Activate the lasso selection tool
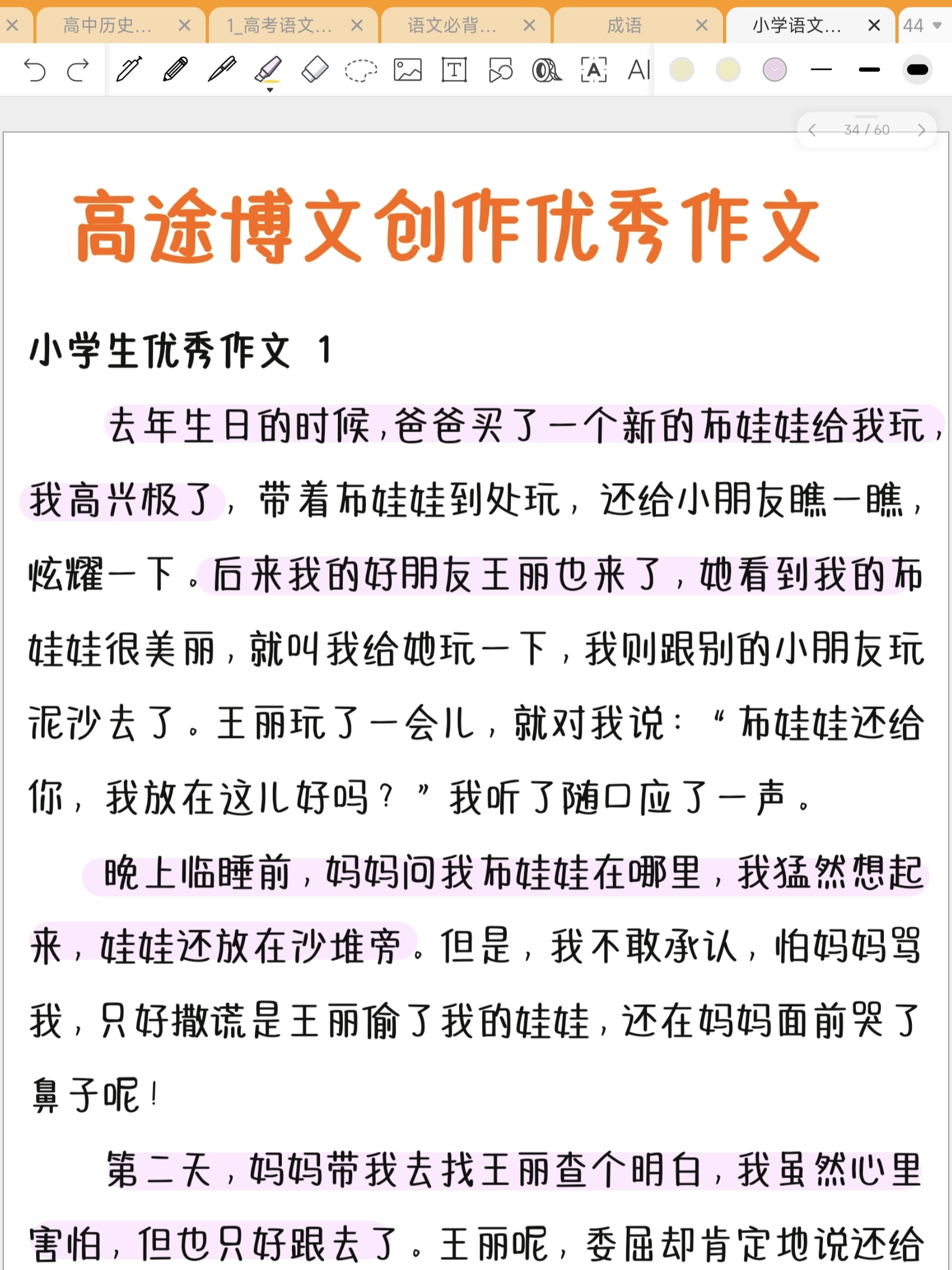 point(361,71)
